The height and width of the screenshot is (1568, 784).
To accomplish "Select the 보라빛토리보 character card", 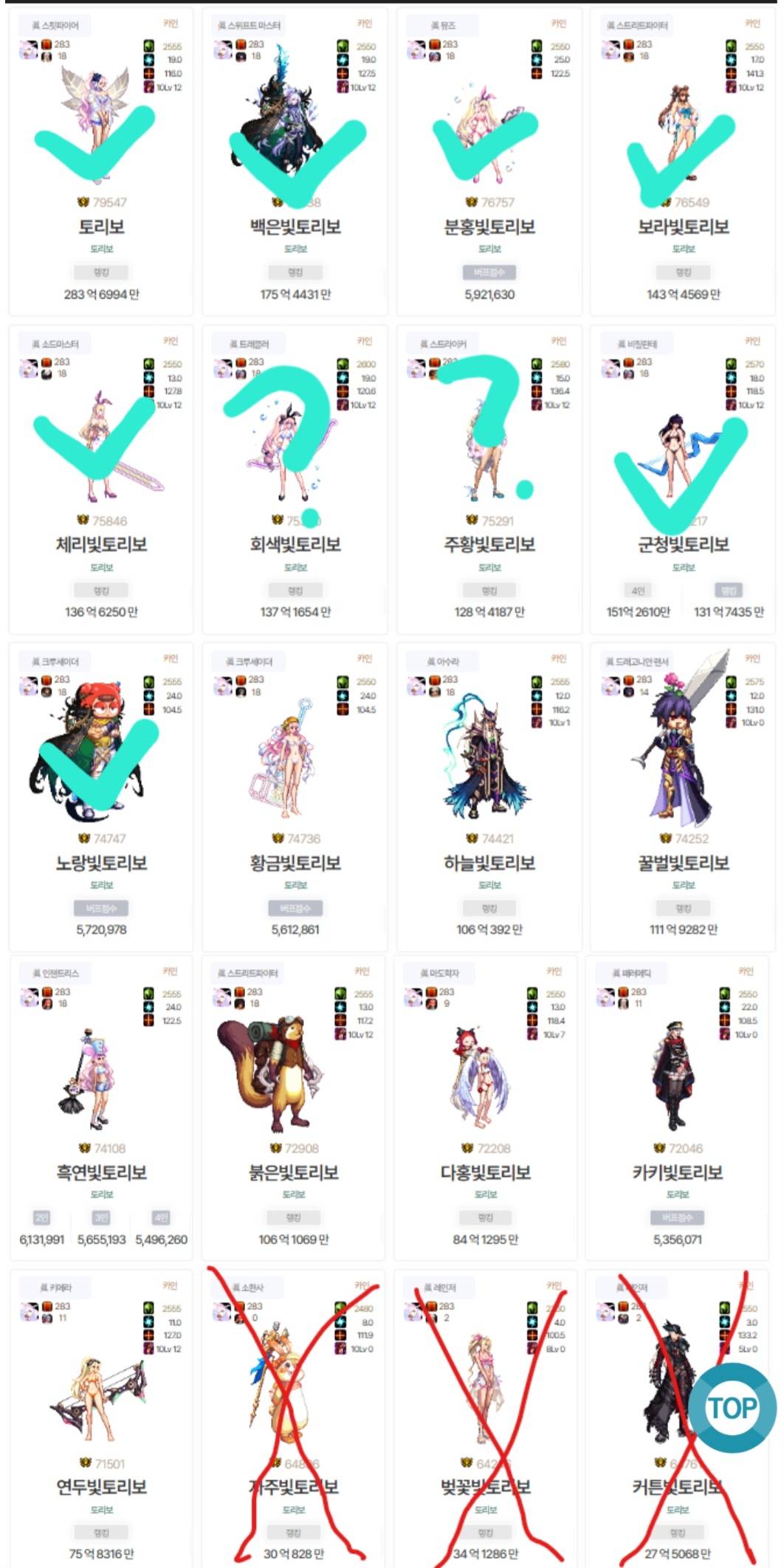I will point(684,227).
